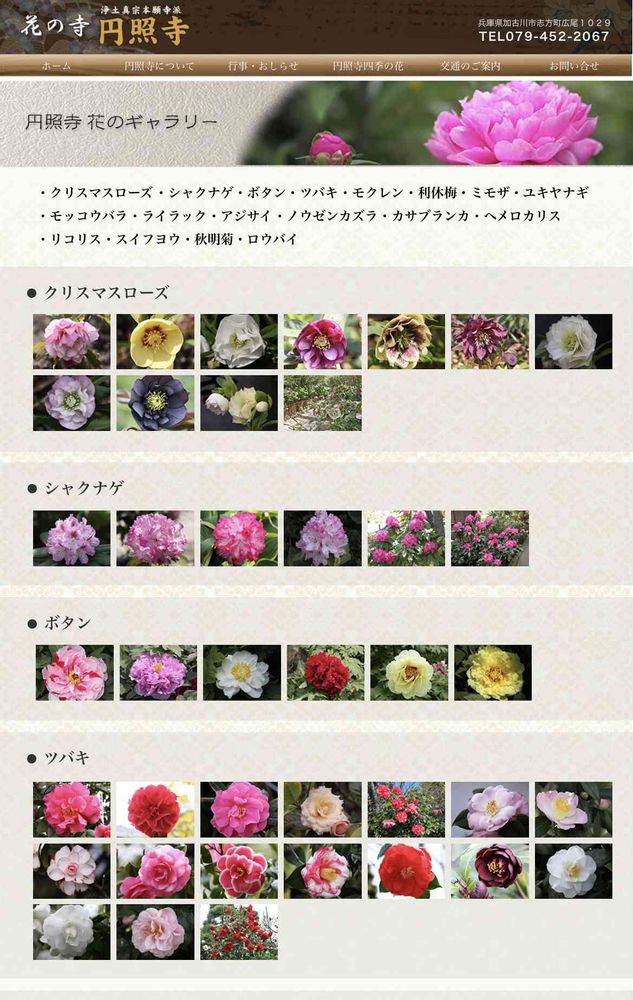Enlarge the first シャクナゲ photo
Viewport: 633px width, 1000px height.
click(x=71, y=538)
